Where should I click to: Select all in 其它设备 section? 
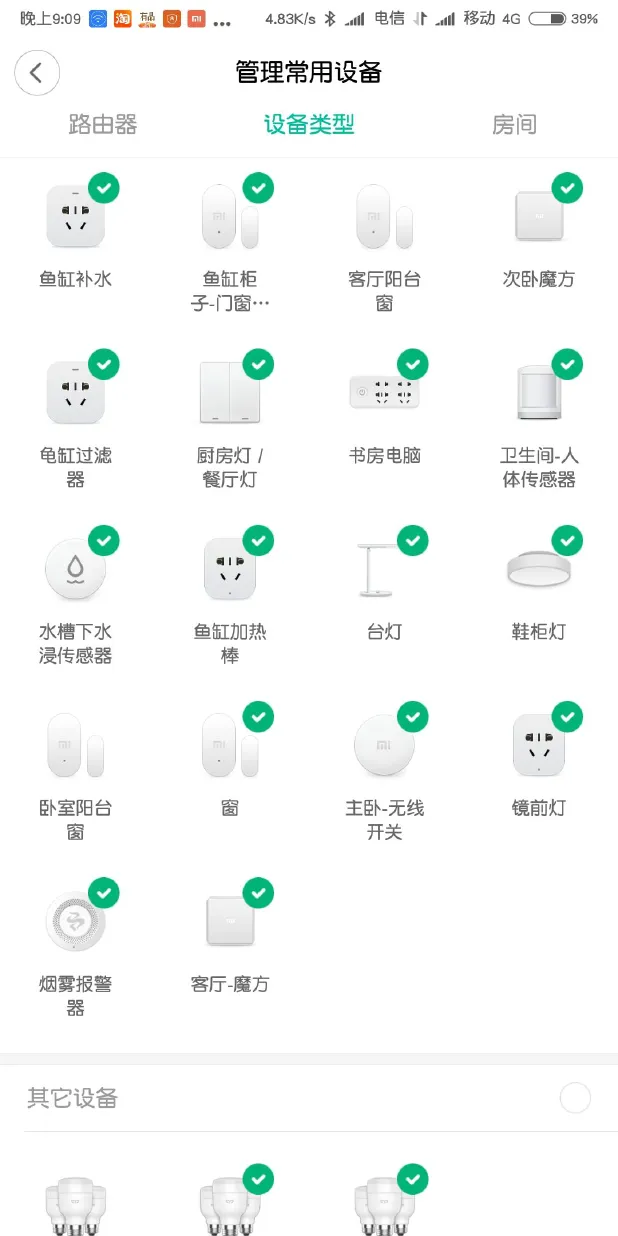pos(575,1098)
